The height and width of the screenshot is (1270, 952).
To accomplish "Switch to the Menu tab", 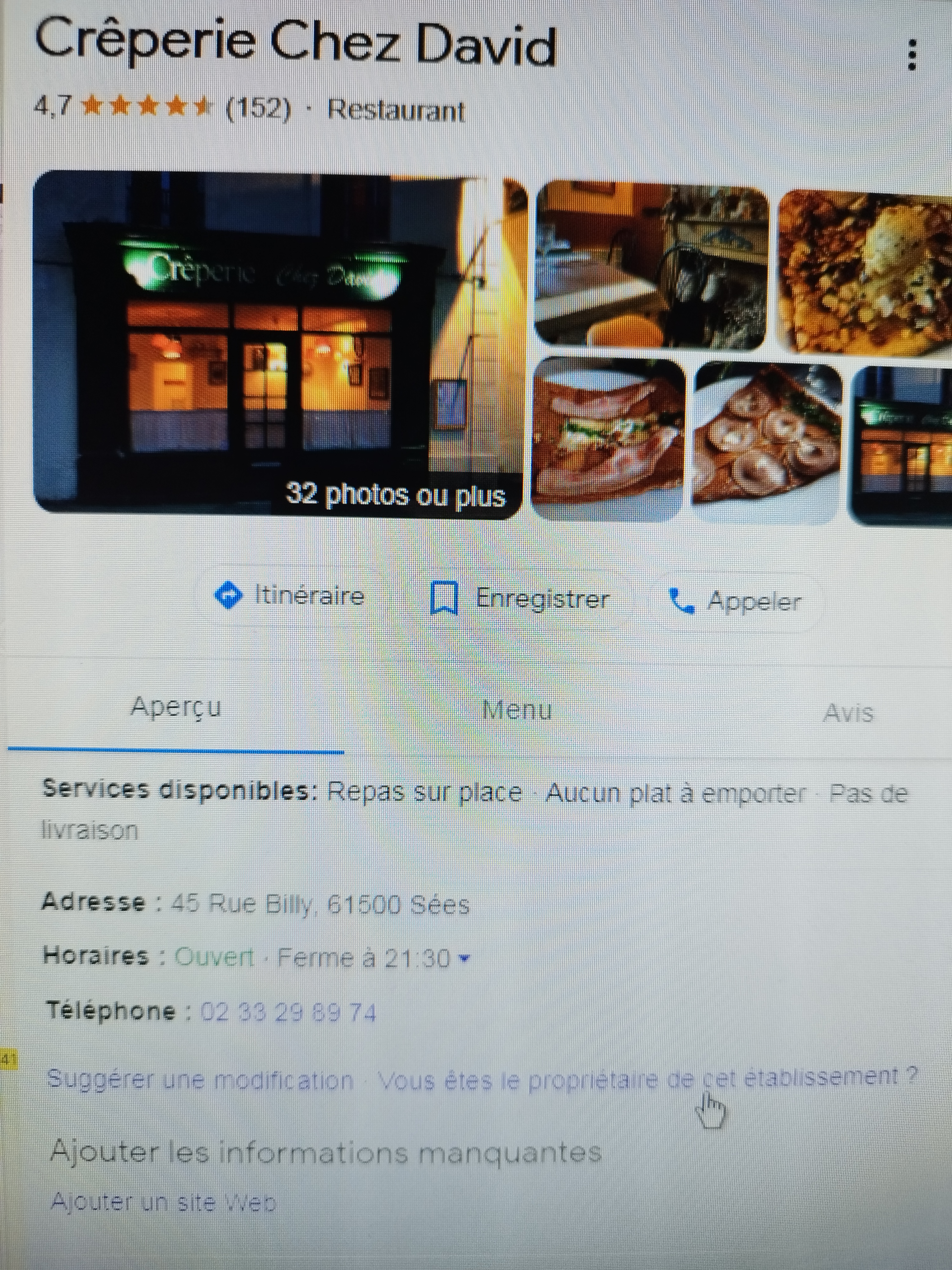I will pos(516,711).
